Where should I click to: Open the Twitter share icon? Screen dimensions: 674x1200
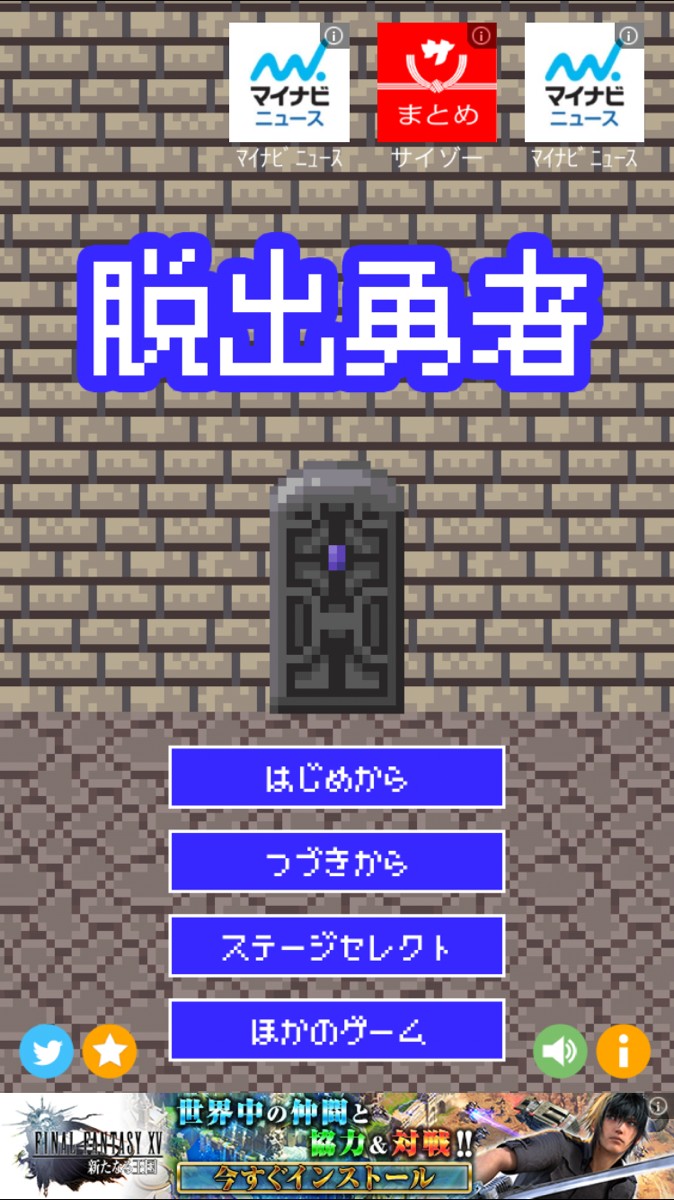[x=47, y=1050]
